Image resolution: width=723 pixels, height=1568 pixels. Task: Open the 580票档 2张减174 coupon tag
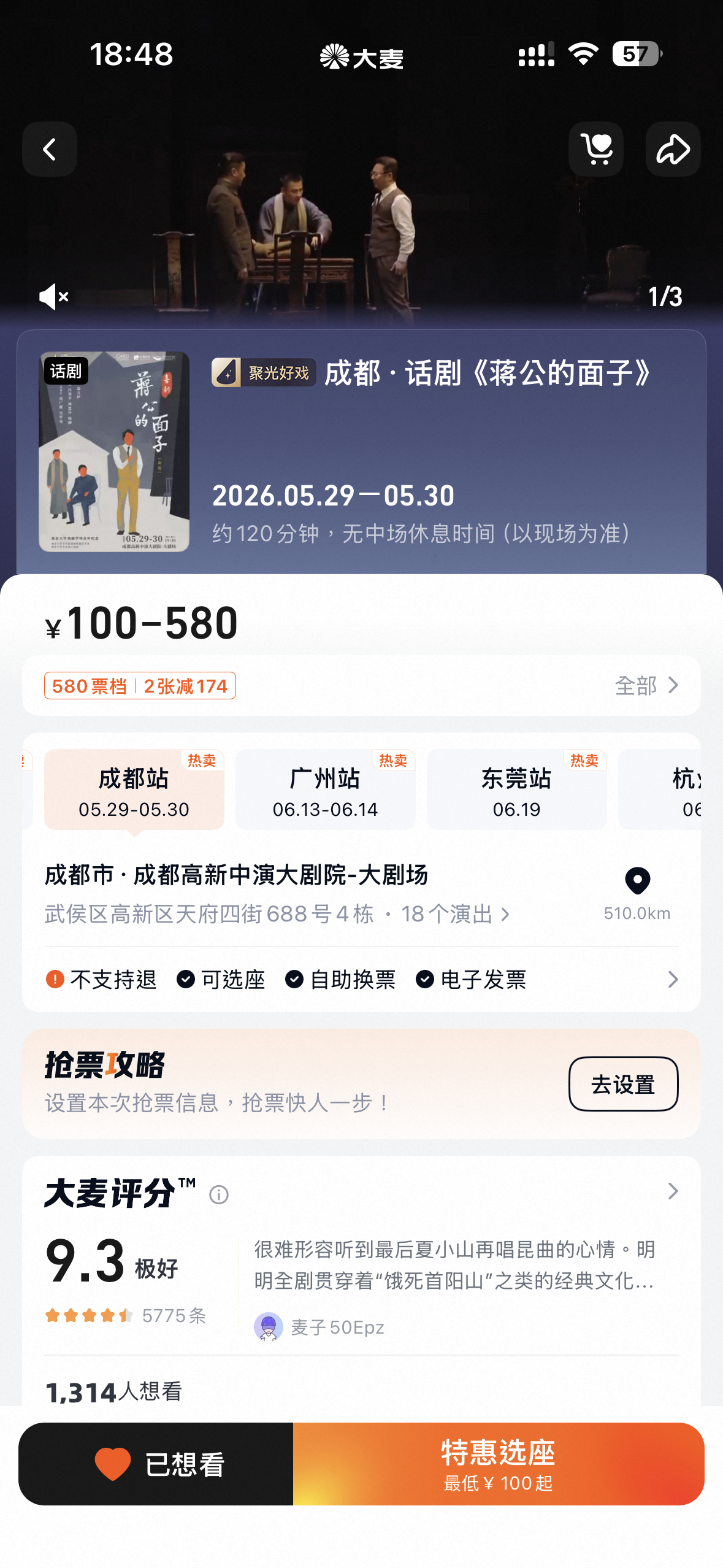pyautogui.click(x=140, y=685)
